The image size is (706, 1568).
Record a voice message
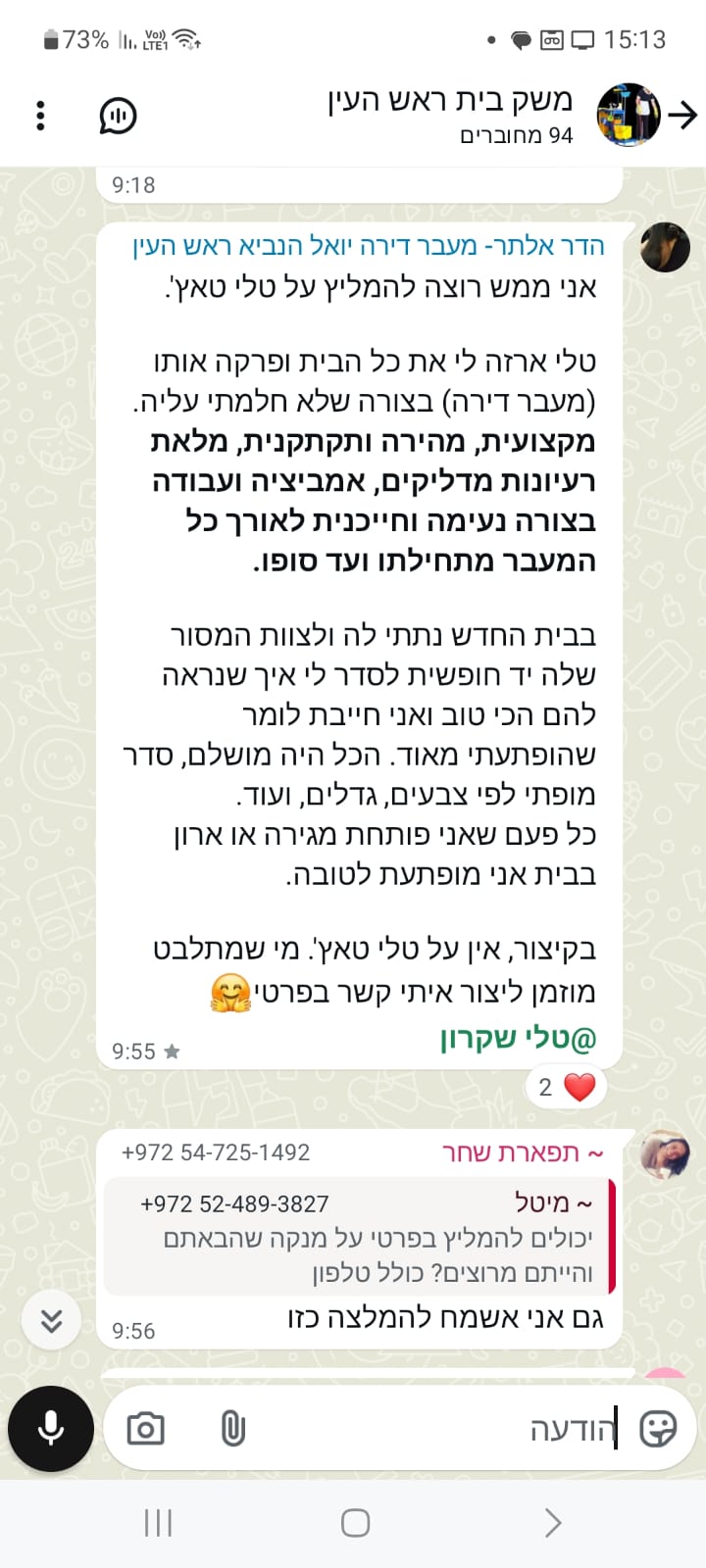pyautogui.click(x=51, y=1428)
